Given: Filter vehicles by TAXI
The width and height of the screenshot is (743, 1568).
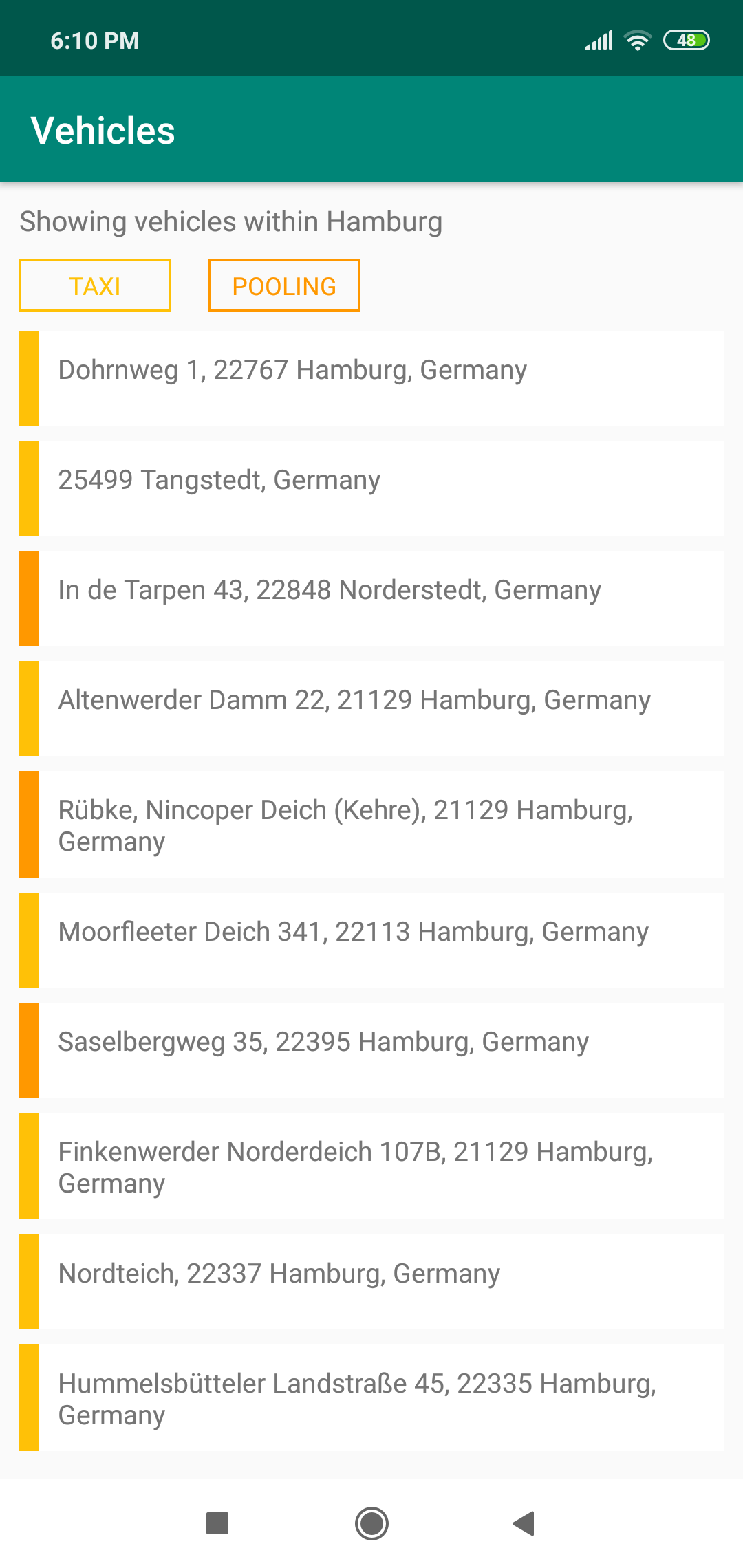Looking at the screenshot, I should pyautogui.click(x=95, y=285).
